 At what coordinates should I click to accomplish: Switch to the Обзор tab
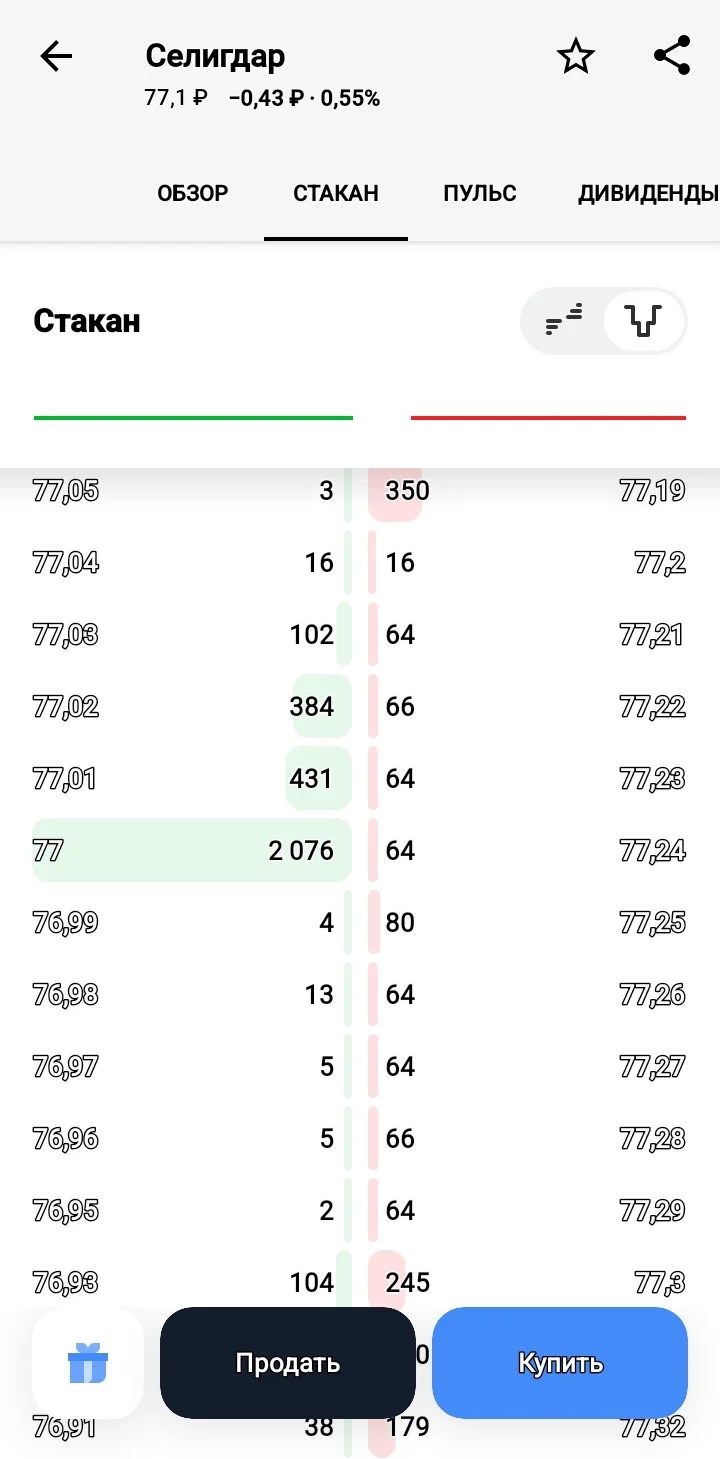pyautogui.click(x=193, y=193)
